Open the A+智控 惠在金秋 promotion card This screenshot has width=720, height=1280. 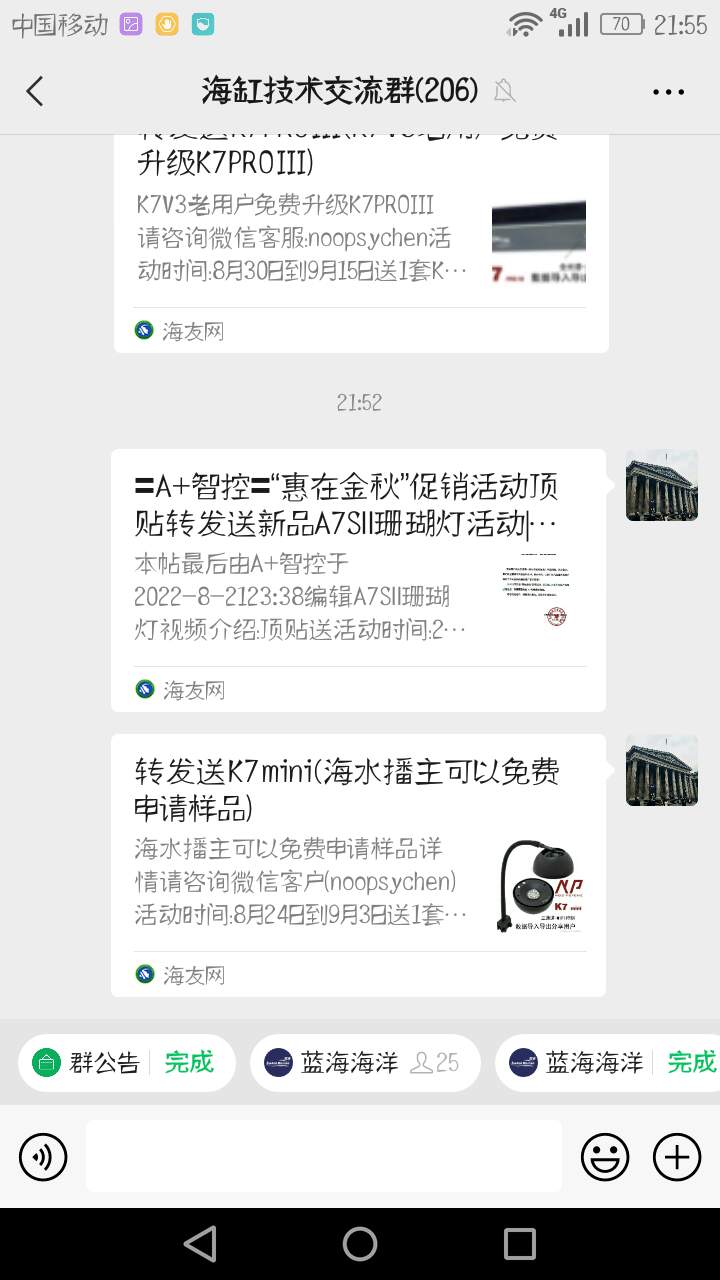[x=358, y=580]
